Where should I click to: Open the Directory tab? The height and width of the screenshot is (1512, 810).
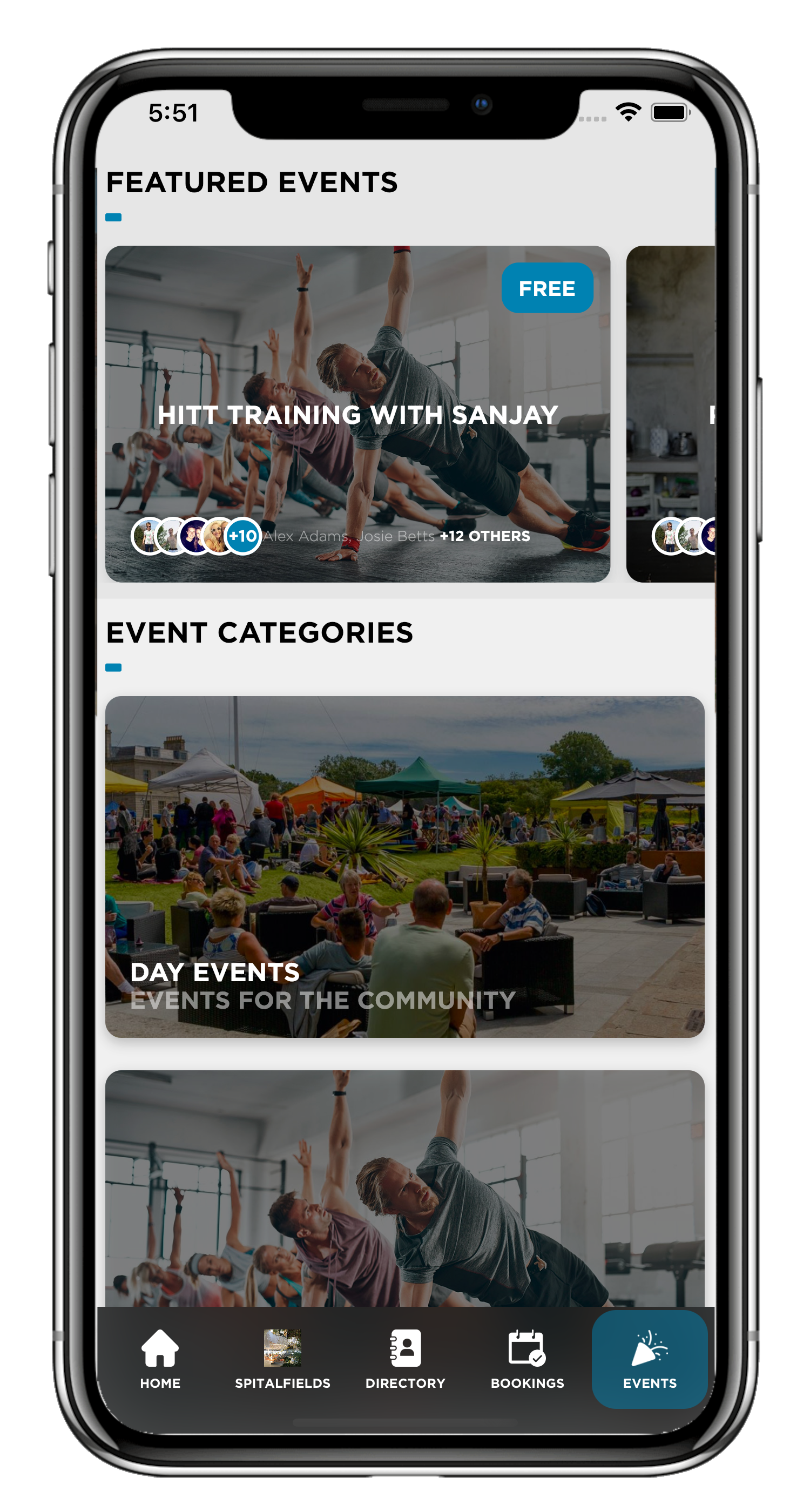[x=405, y=1359]
